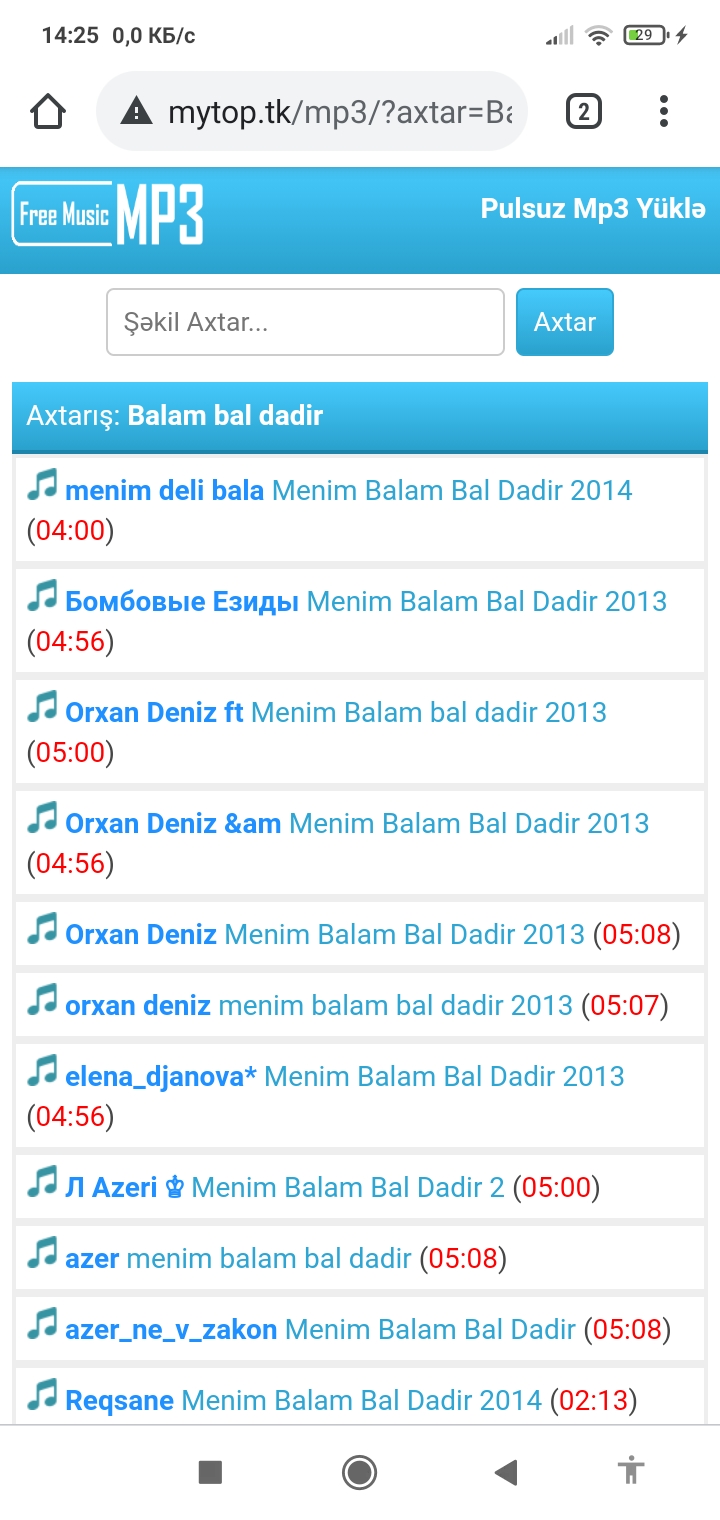Open recent apps from the navigation bar

[210, 1472]
